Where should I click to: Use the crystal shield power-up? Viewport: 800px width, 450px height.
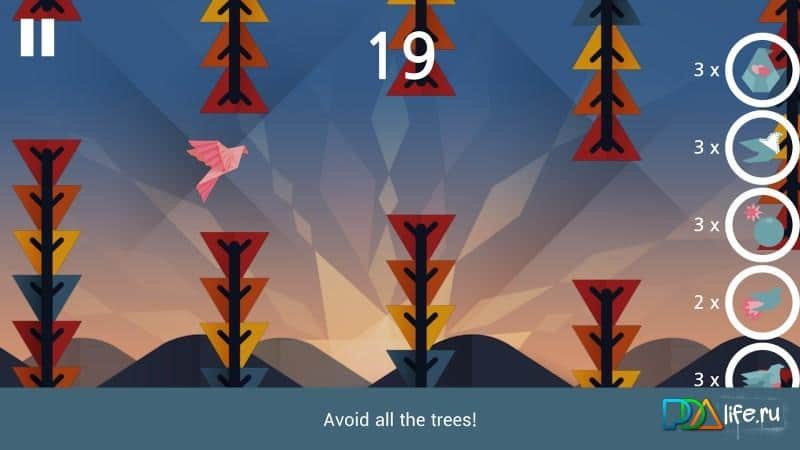click(762, 70)
